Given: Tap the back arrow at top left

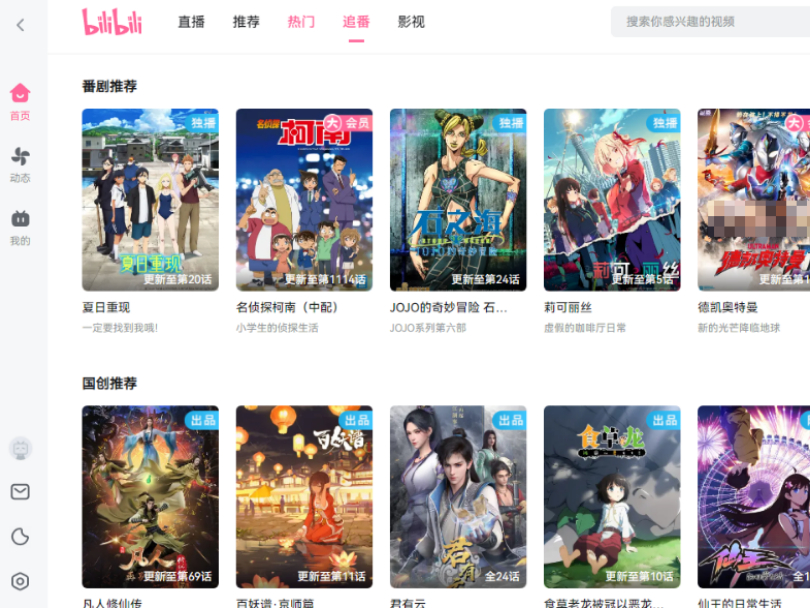Looking at the screenshot, I should 20,25.
